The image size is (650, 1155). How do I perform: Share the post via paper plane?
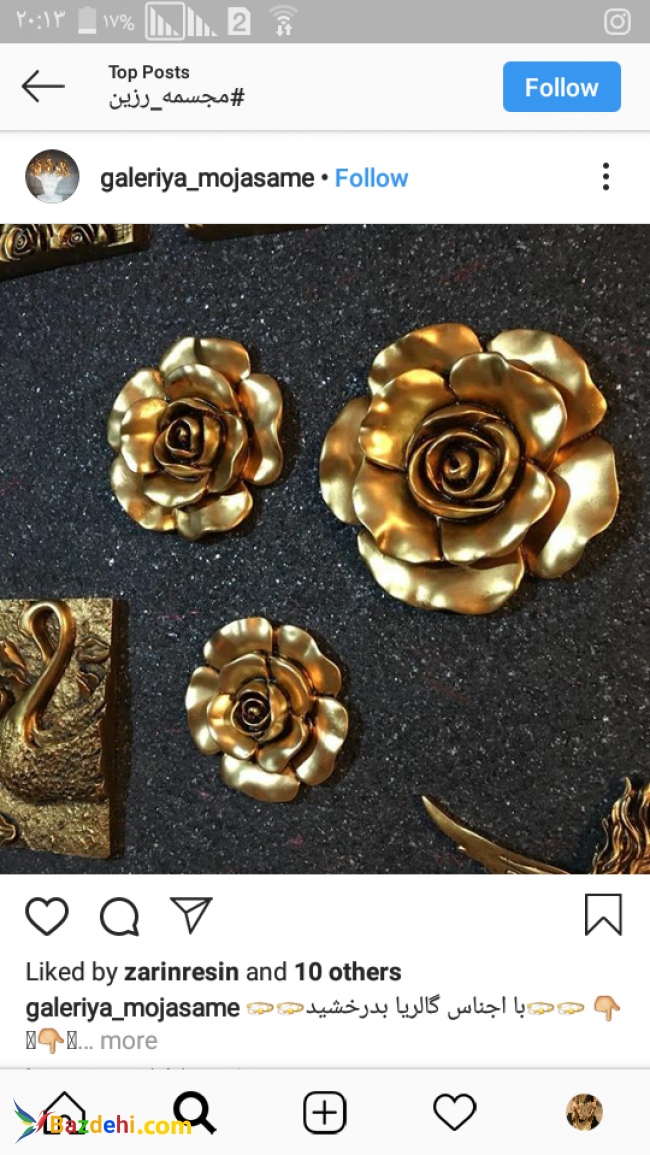pos(191,914)
